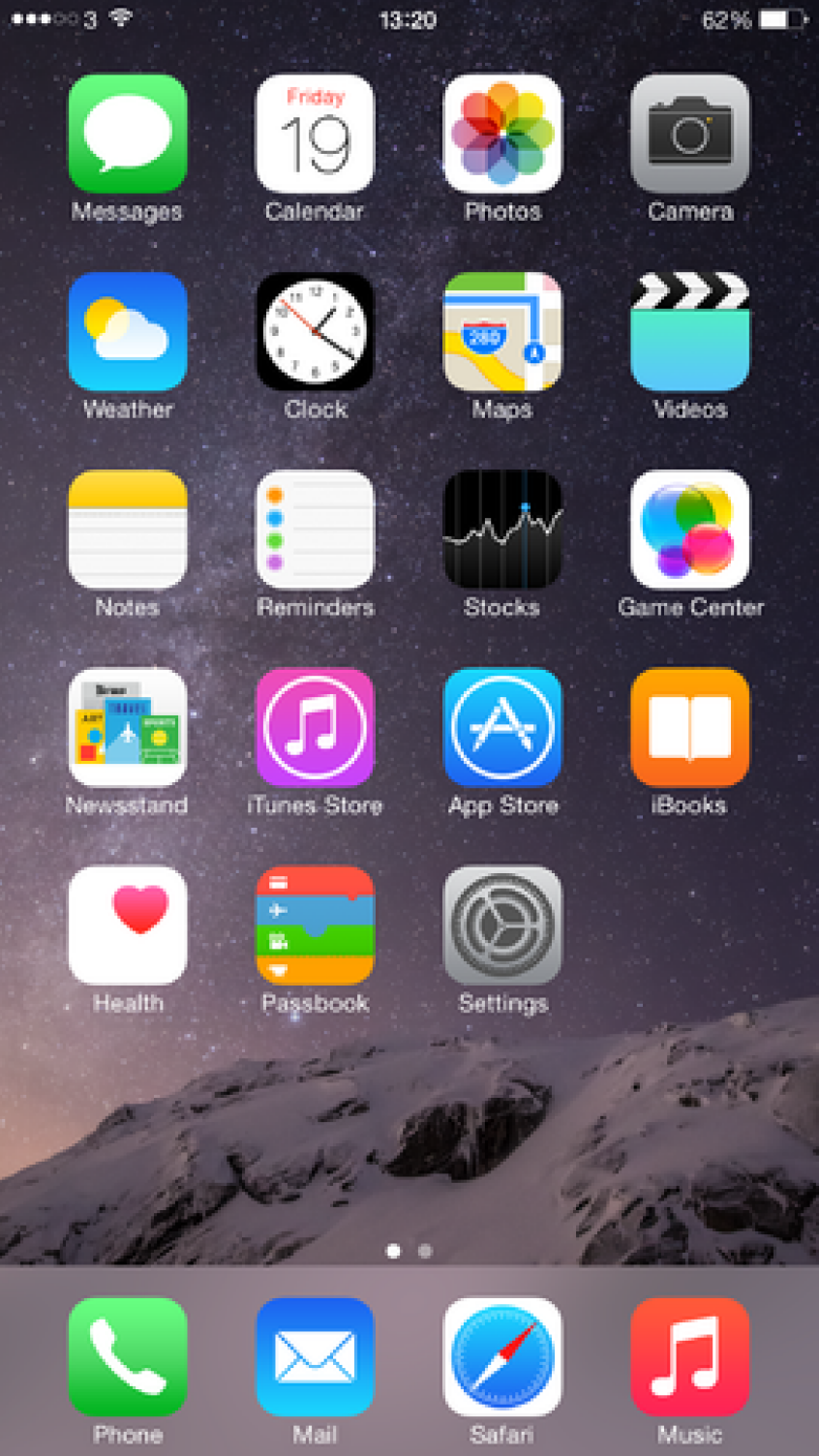Open the iTunes Store

pyautogui.click(x=315, y=727)
